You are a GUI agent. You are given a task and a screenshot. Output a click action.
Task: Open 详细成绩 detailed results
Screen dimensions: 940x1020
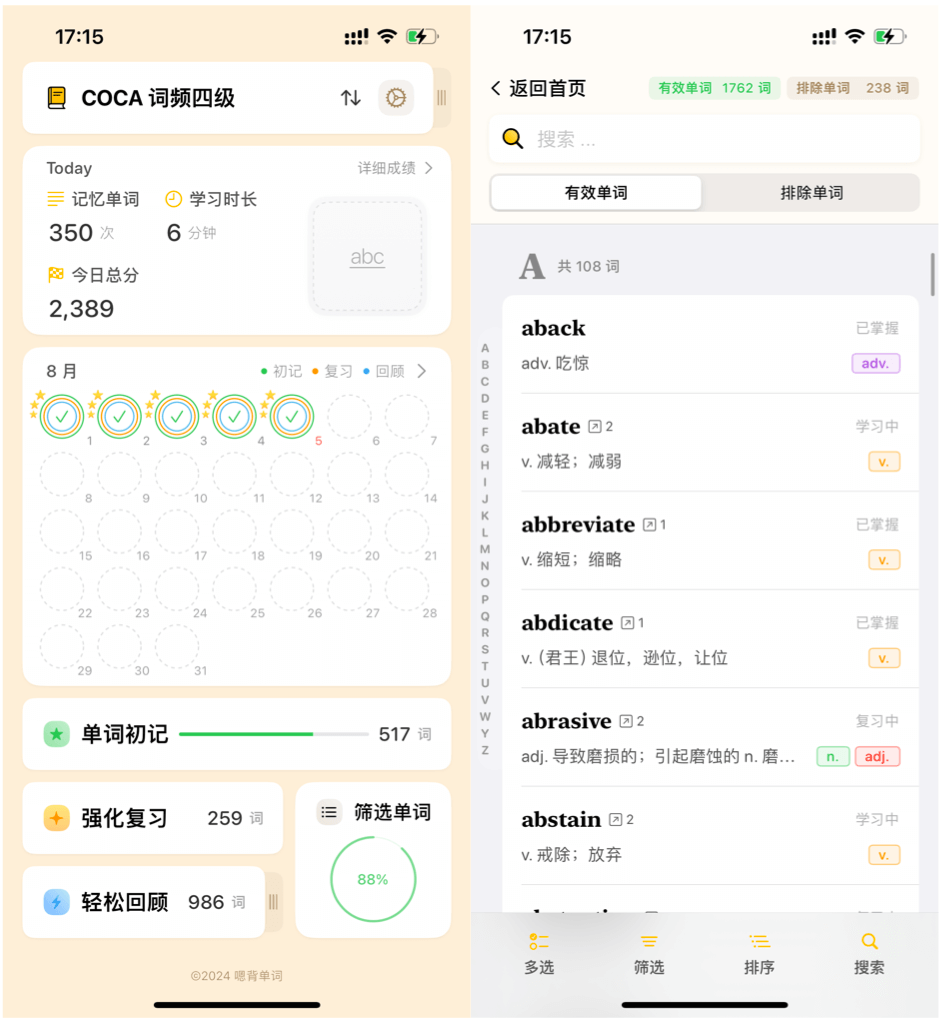pyautogui.click(x=395, y=168)
